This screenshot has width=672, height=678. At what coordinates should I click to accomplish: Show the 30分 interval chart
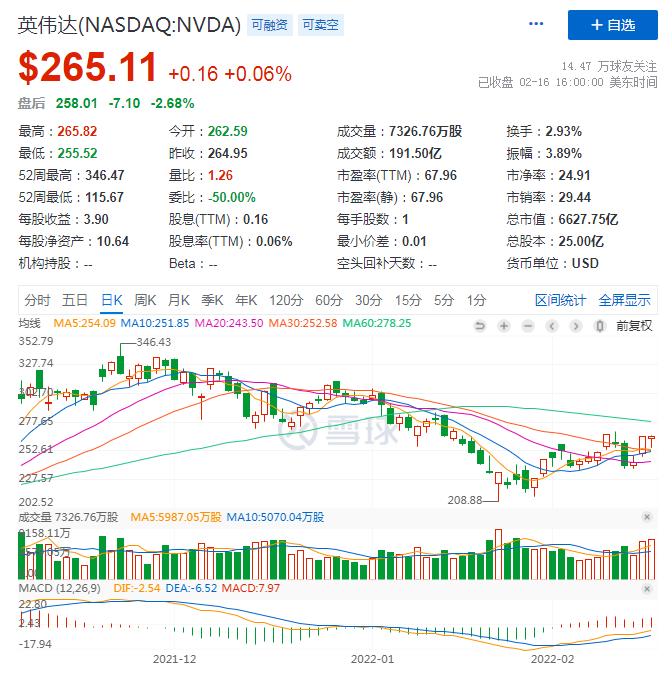pos(368,300)
